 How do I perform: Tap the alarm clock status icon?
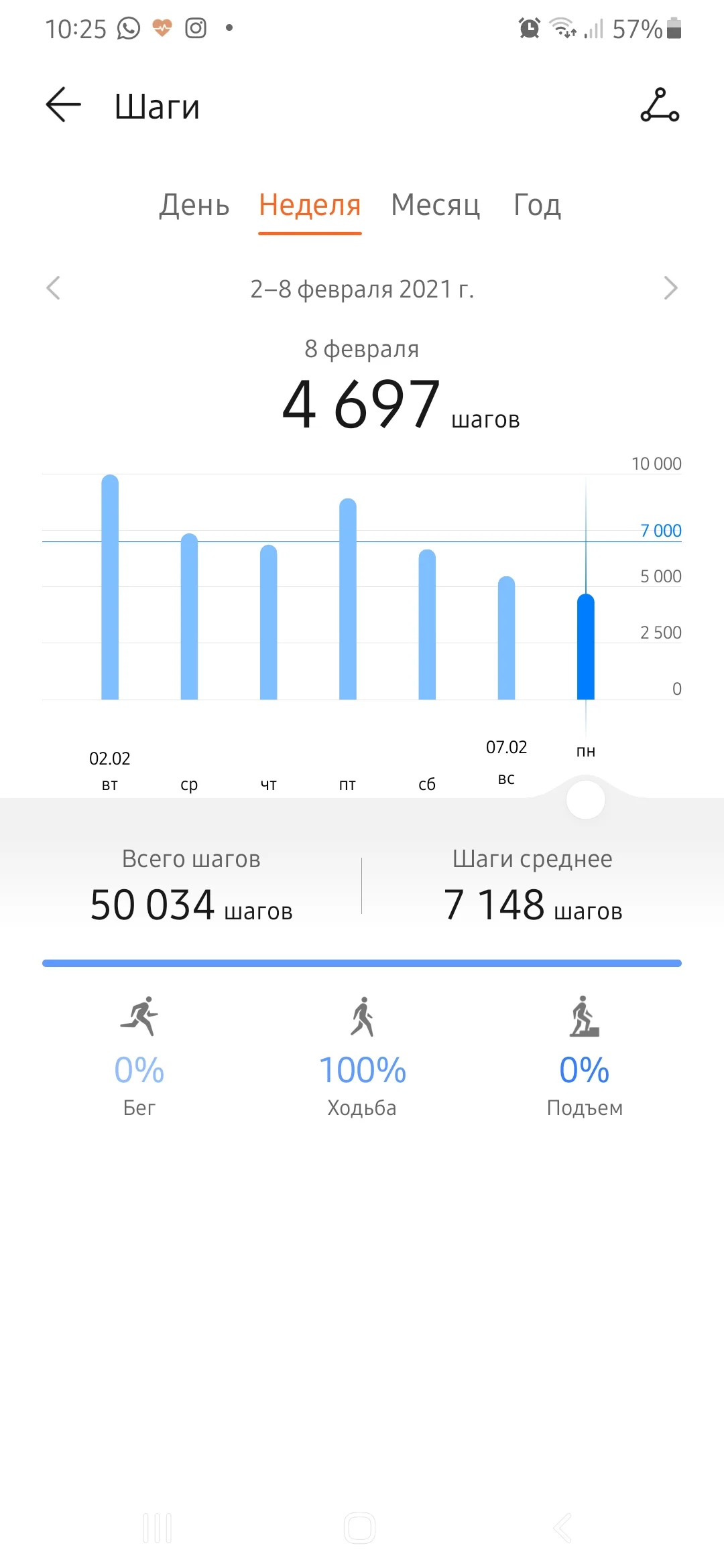(528, 27)
